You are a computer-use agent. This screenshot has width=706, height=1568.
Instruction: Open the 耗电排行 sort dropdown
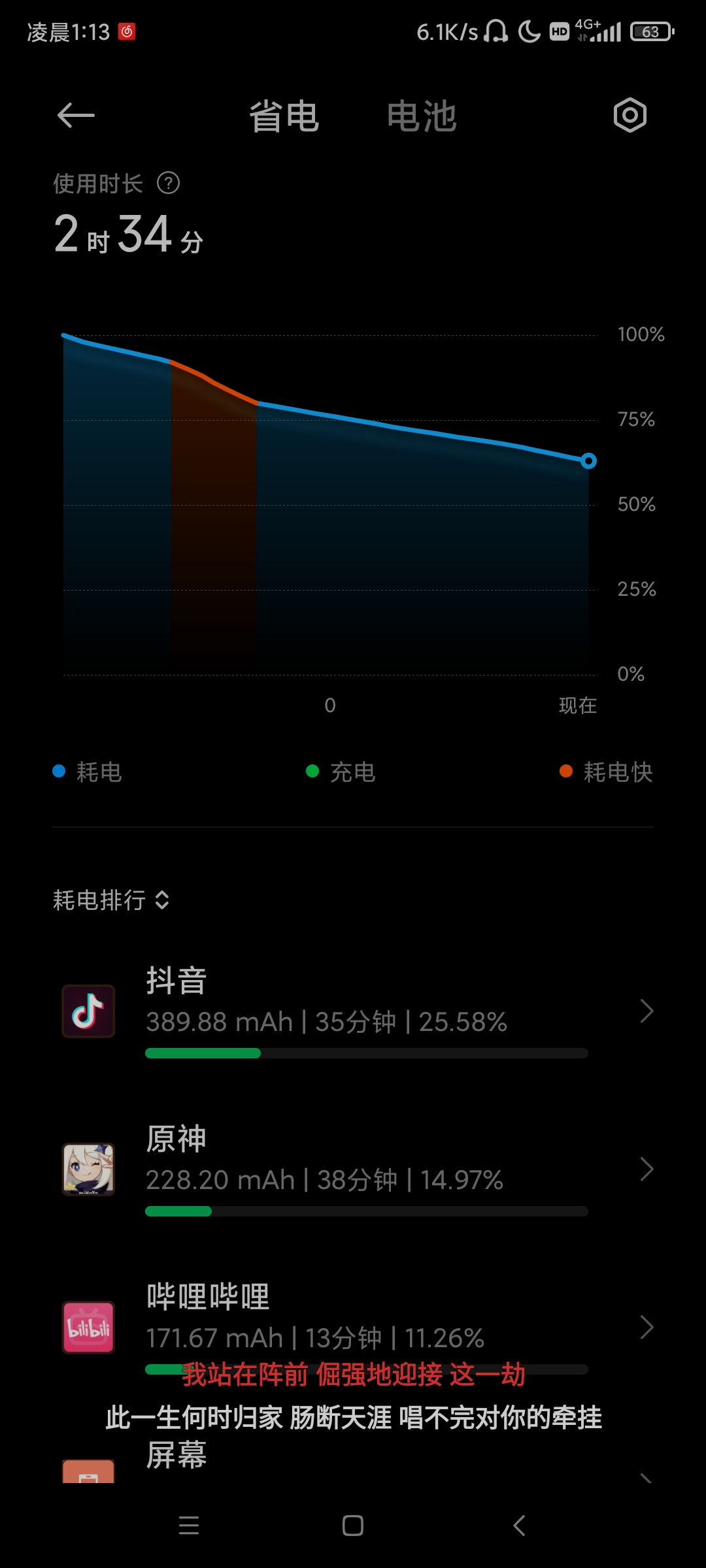(111, 900)
